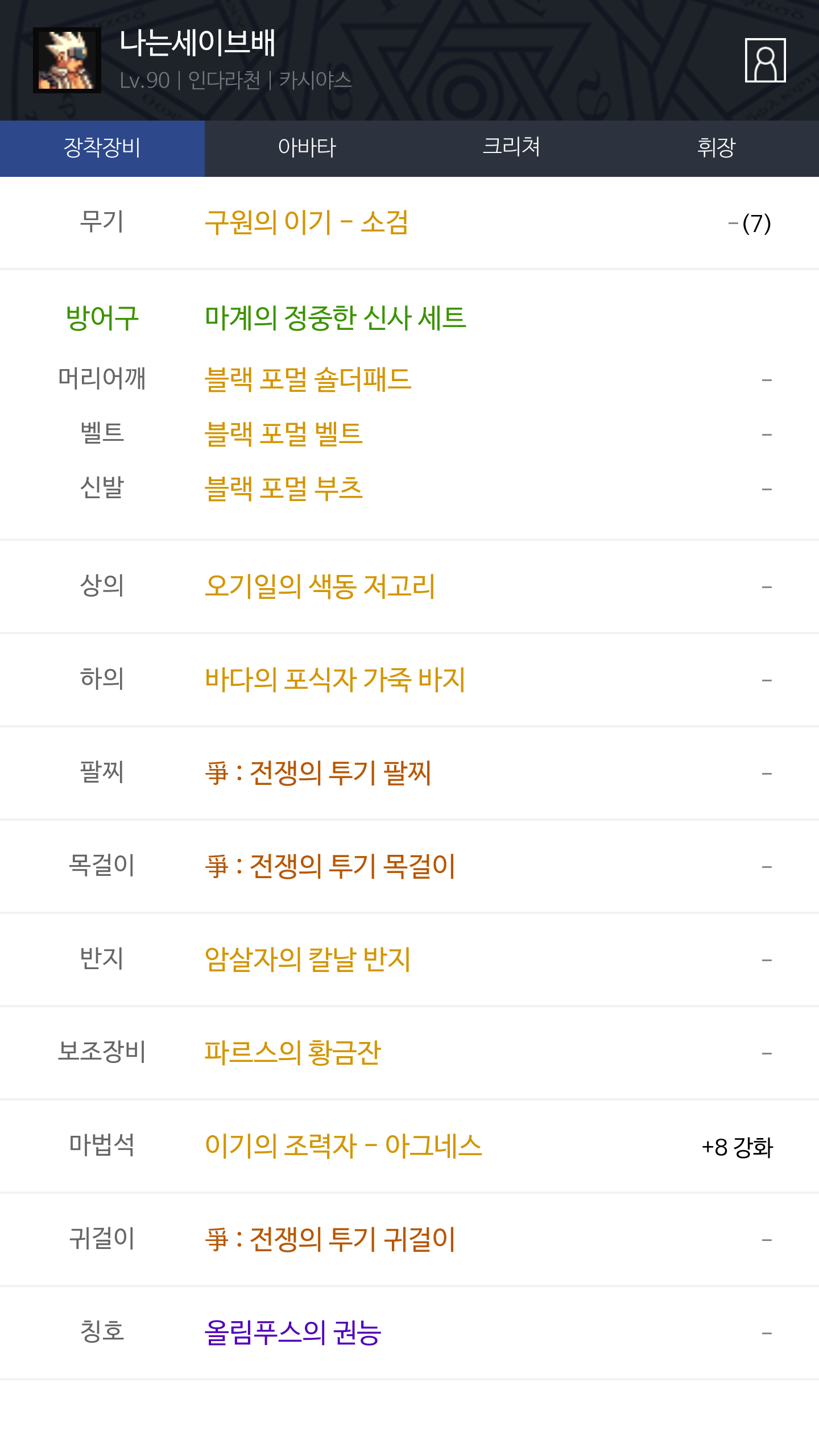Switch to the 아바타 tab
Viewport: 819px width, 1456px height.
coord(307,148)
